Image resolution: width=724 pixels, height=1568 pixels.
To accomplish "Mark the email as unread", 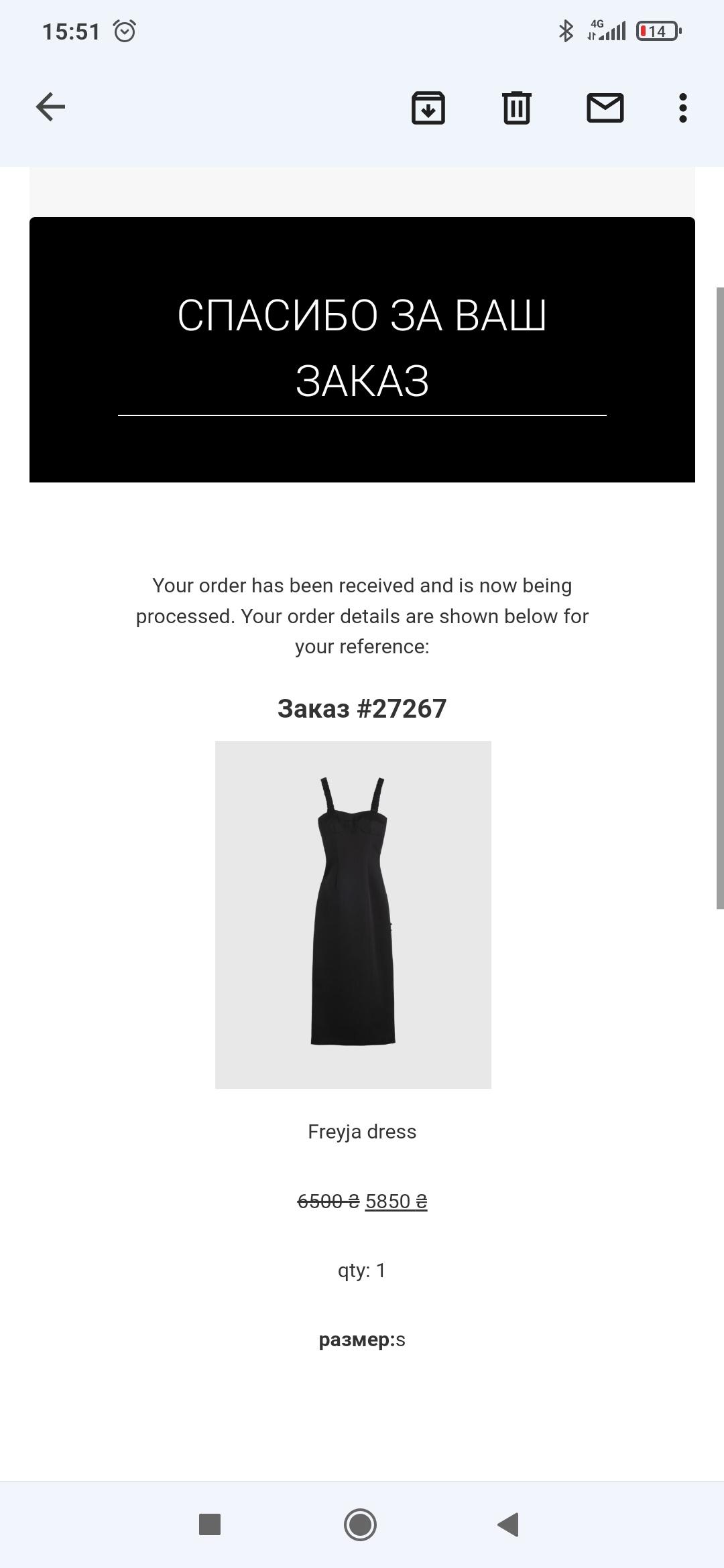I will (605, 107).
